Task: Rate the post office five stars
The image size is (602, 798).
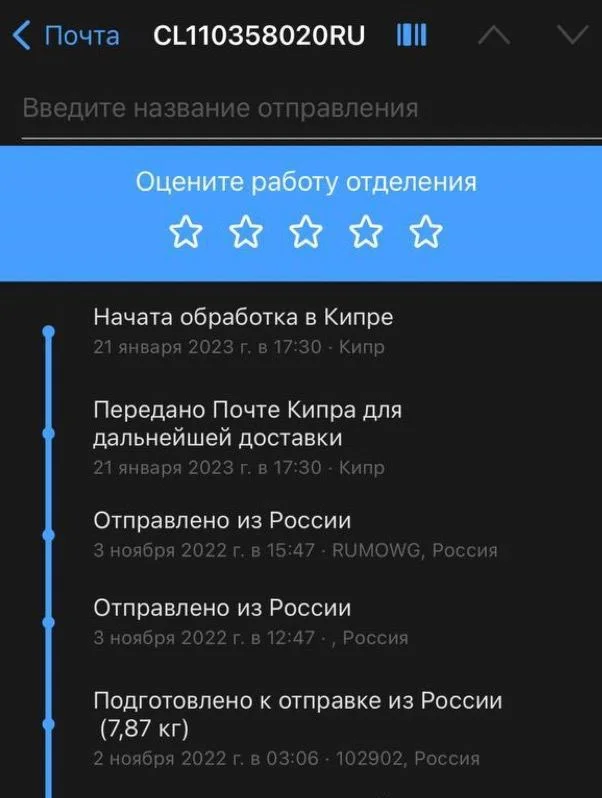Action: pos(426,232)
